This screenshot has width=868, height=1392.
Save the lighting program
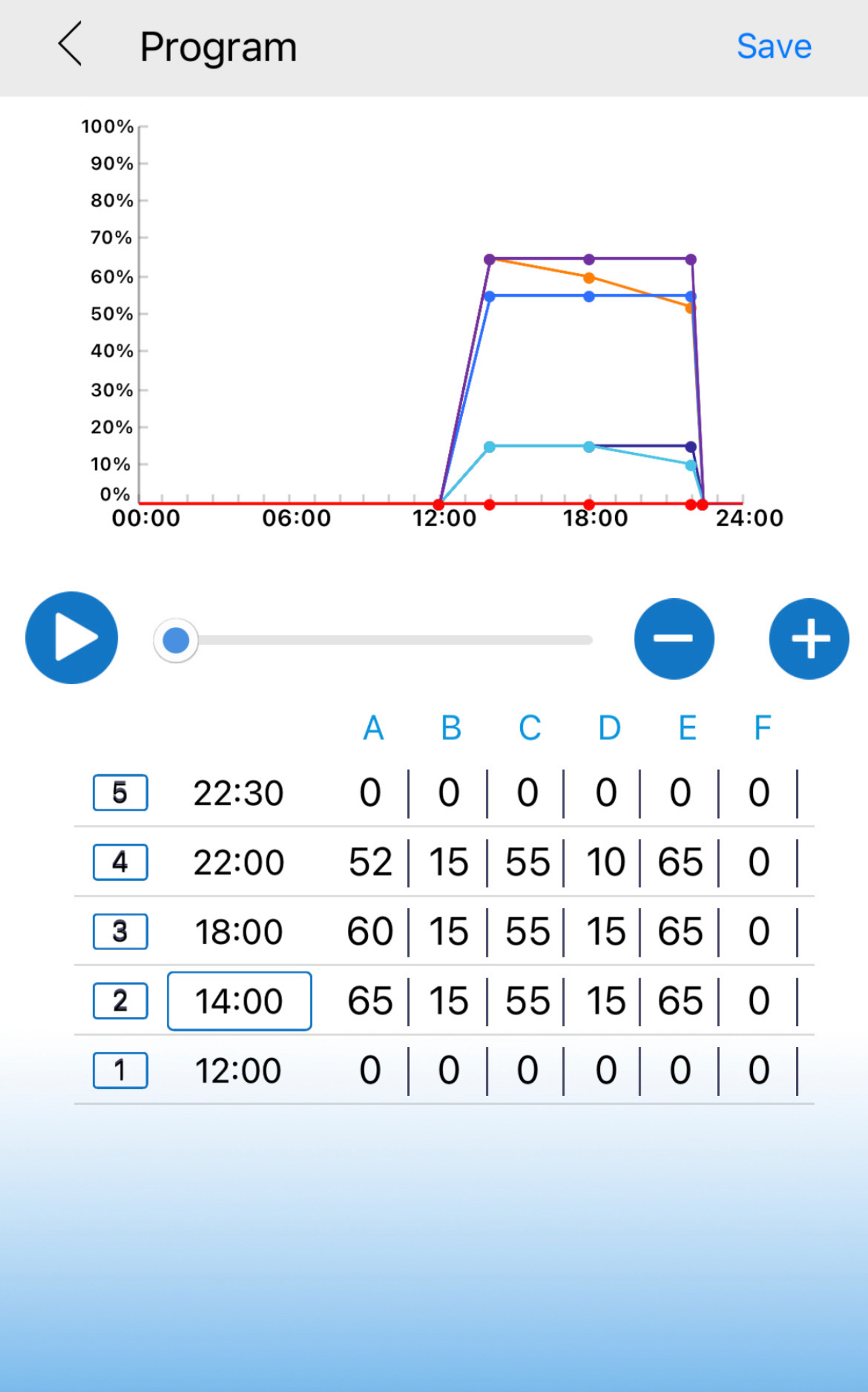click(x=774, y=46)
